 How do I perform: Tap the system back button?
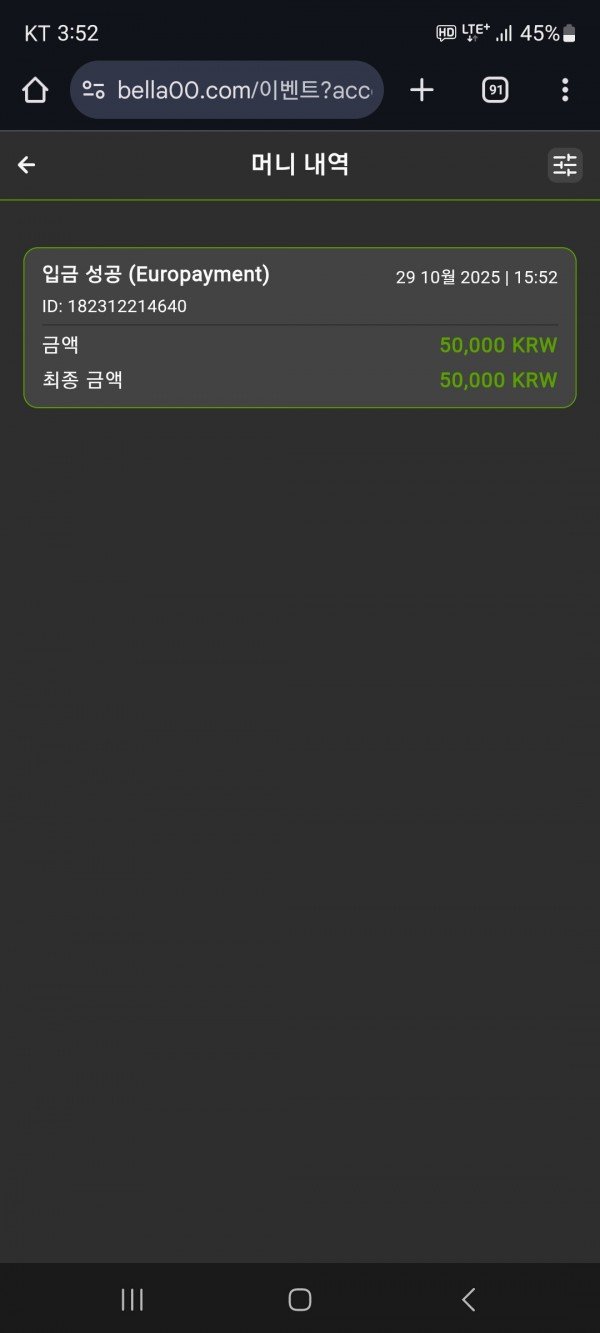pos(468,1299)
